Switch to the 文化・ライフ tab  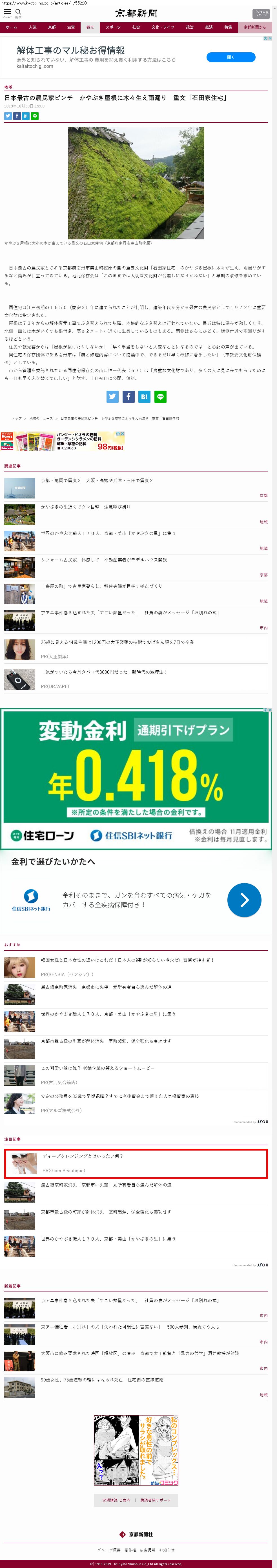(163, 27)
